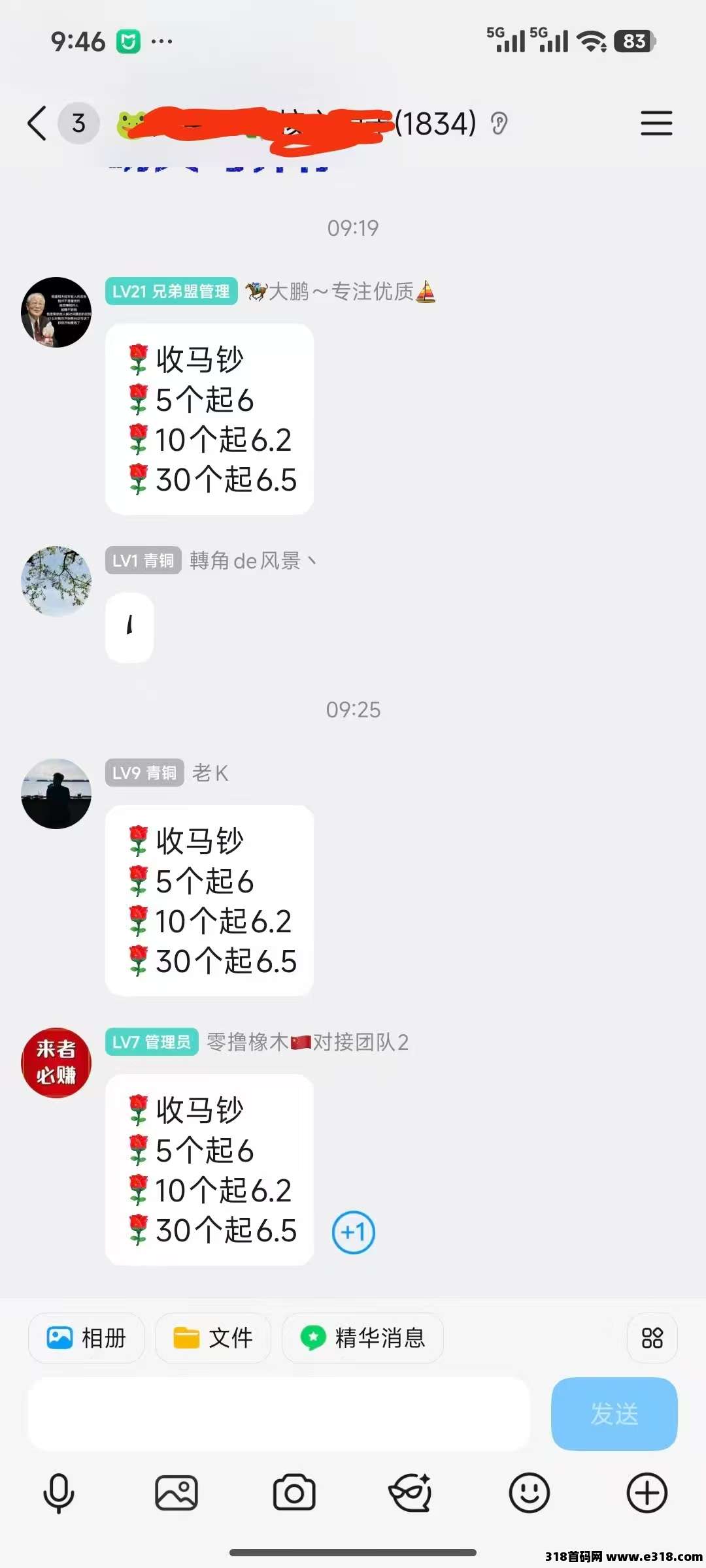Open 大鹏～专注优质's avatar
Viewport: 706px width, 1568px height.
[x=56, y=312]
